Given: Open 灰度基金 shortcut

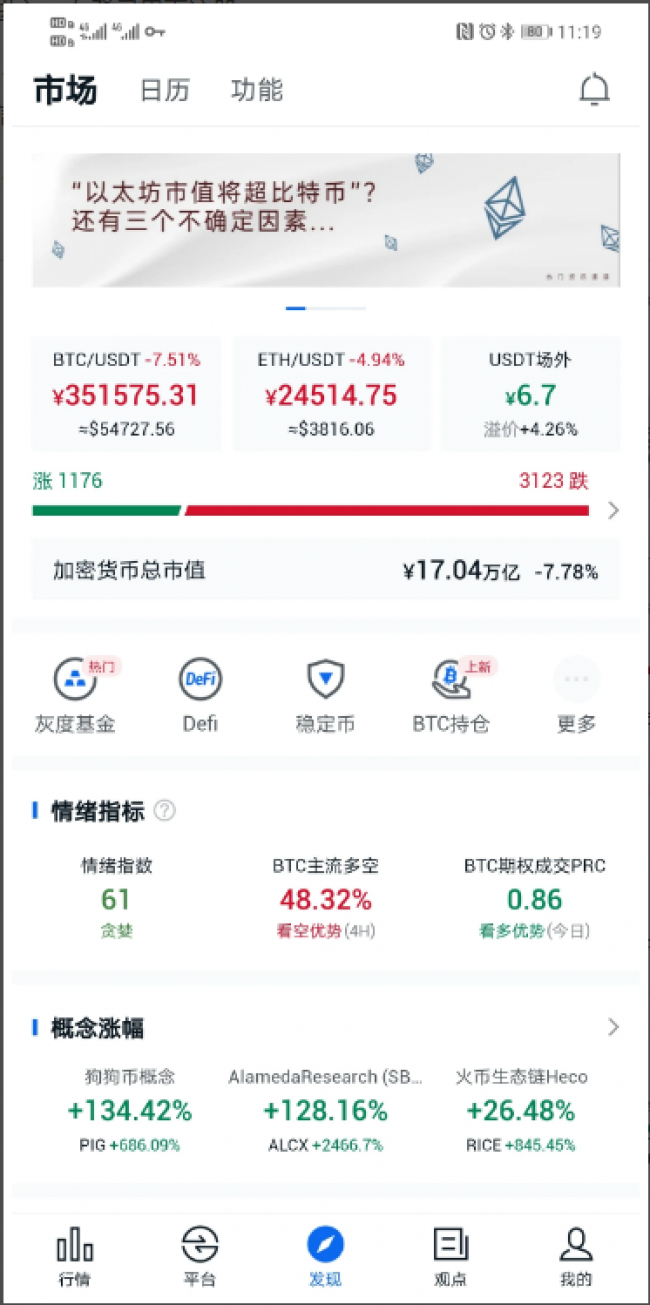Looking at the screenshot, I should (75, 697).
